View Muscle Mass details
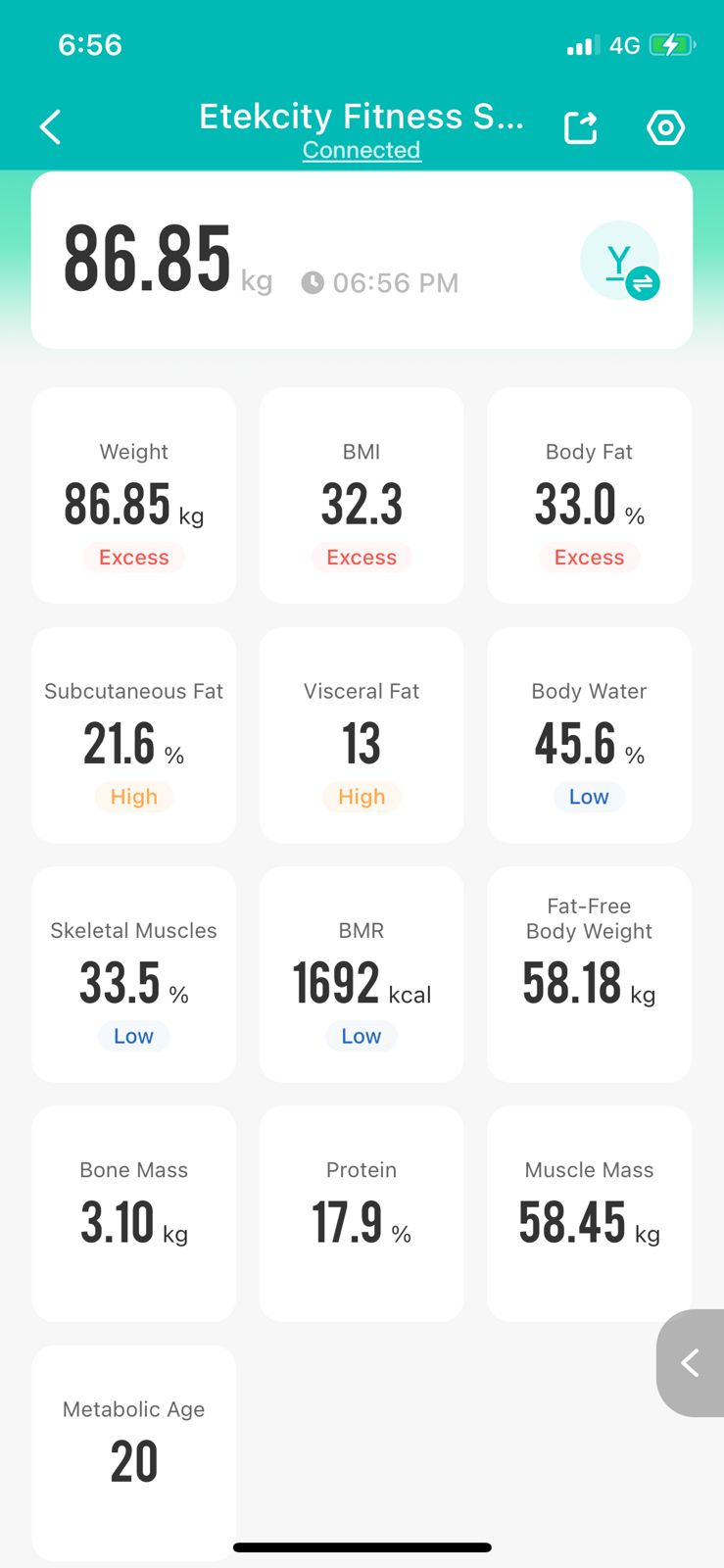 [x=589, y=1213]
